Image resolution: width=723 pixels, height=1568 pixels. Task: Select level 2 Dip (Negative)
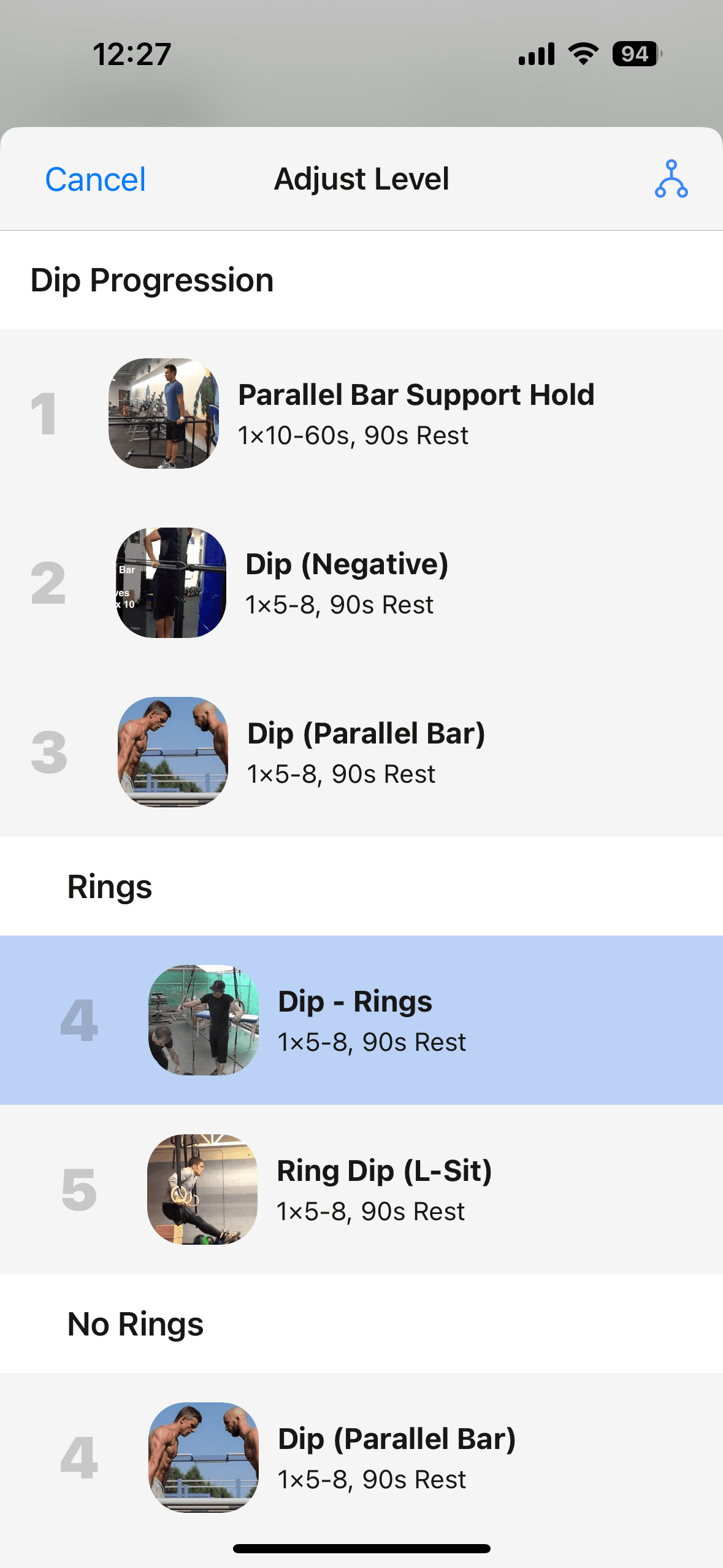(x=362, y=583)
